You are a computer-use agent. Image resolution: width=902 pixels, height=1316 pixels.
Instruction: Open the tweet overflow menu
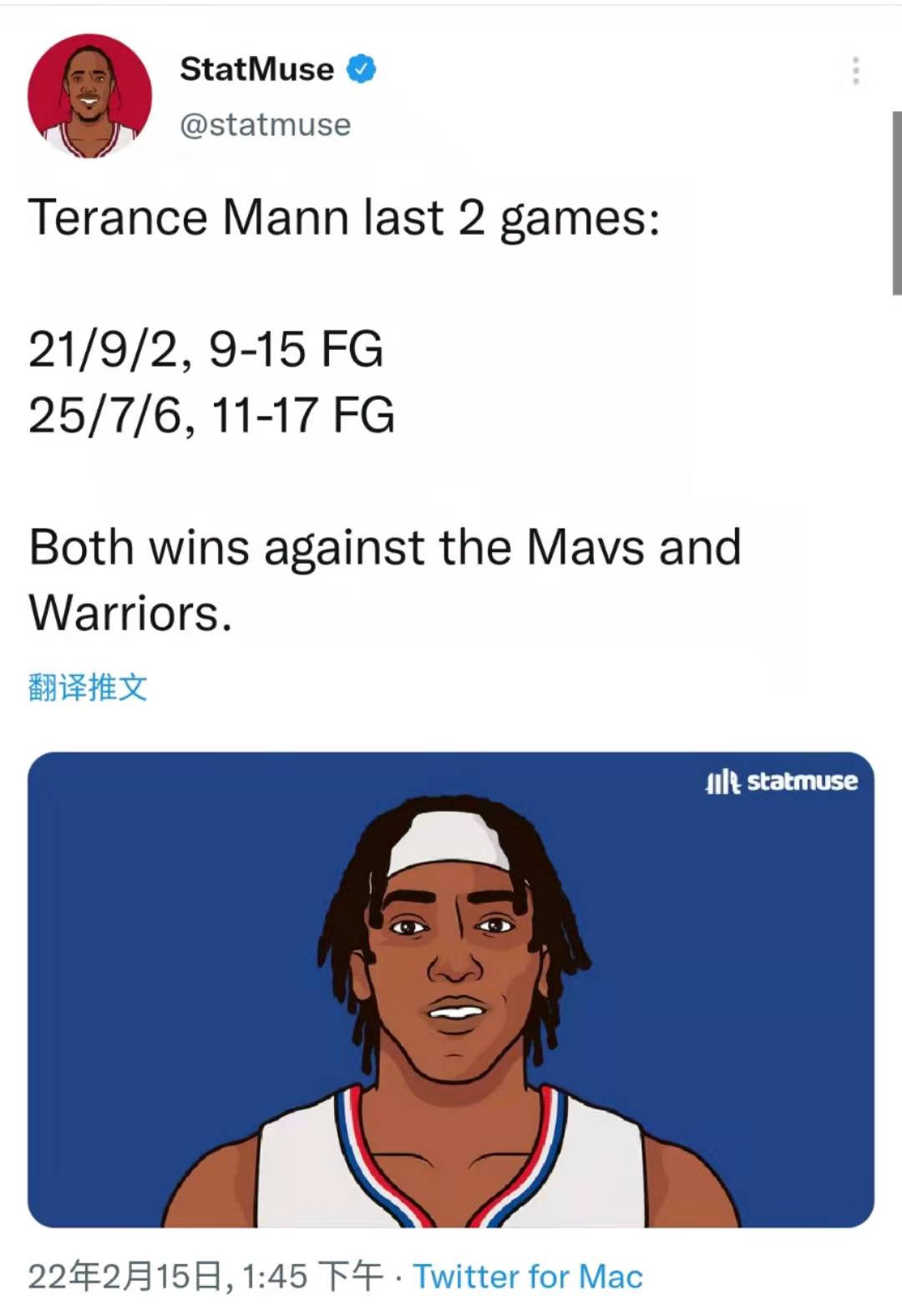tap(855, 71)
